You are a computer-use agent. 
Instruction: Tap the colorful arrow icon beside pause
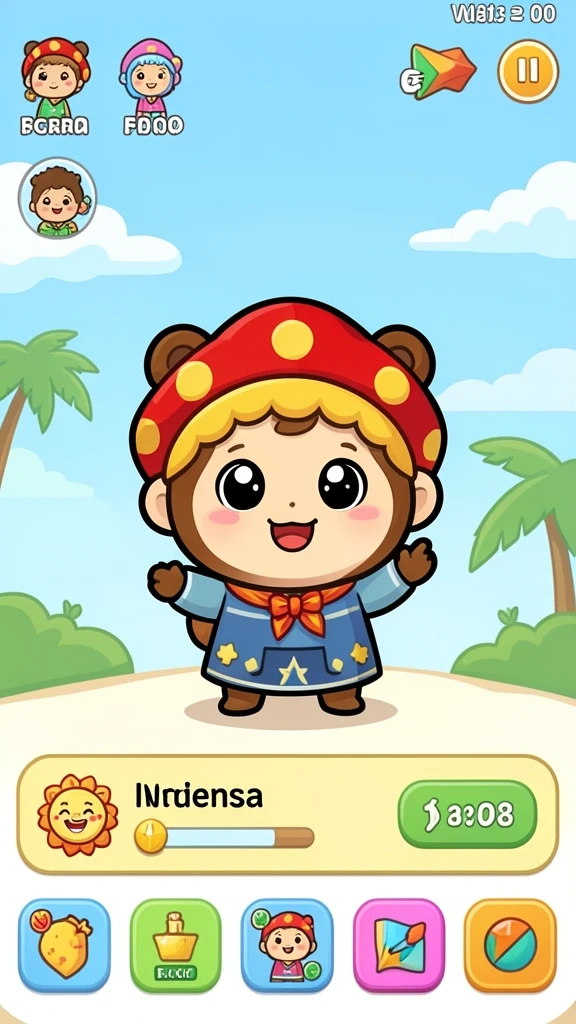(x=438, y=72)
